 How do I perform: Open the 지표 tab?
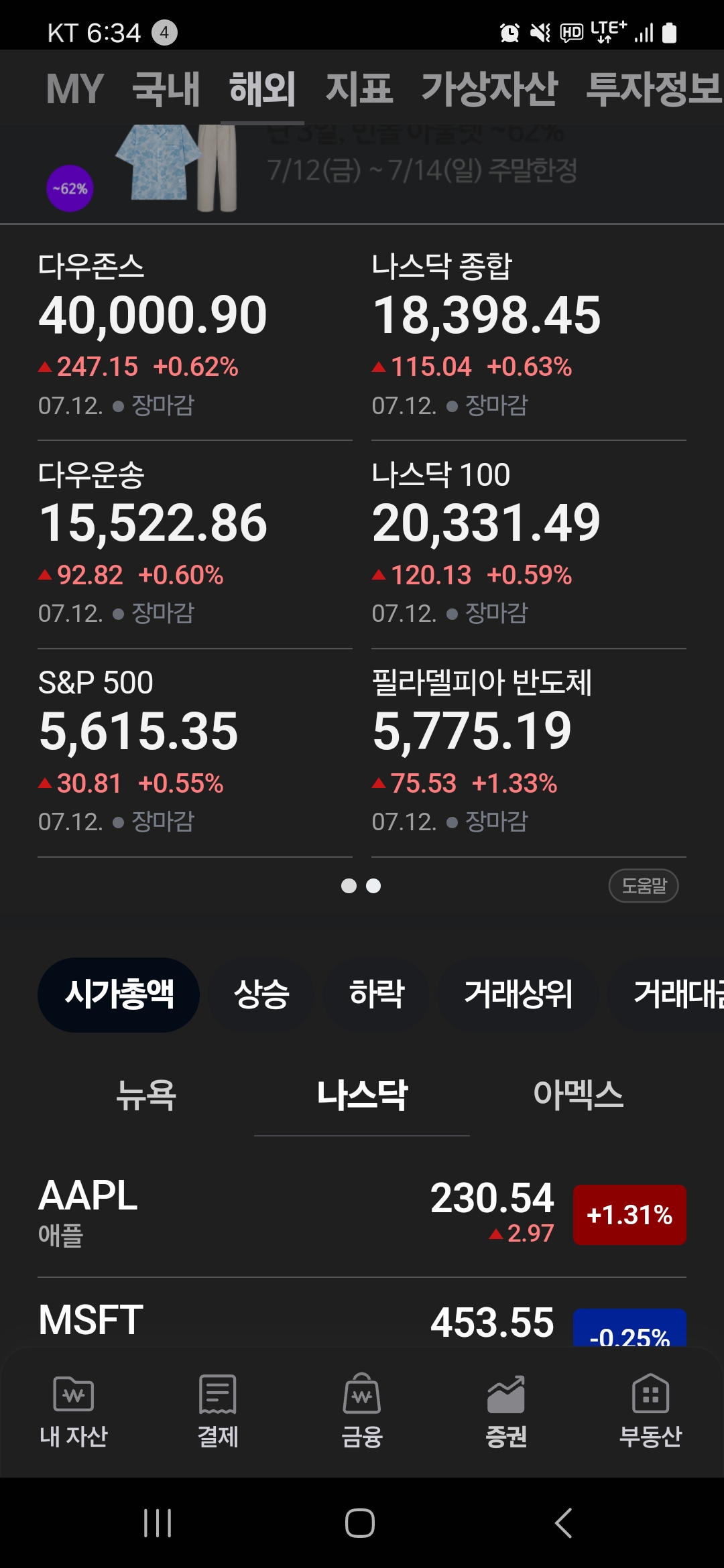click(x=359, y=88)
